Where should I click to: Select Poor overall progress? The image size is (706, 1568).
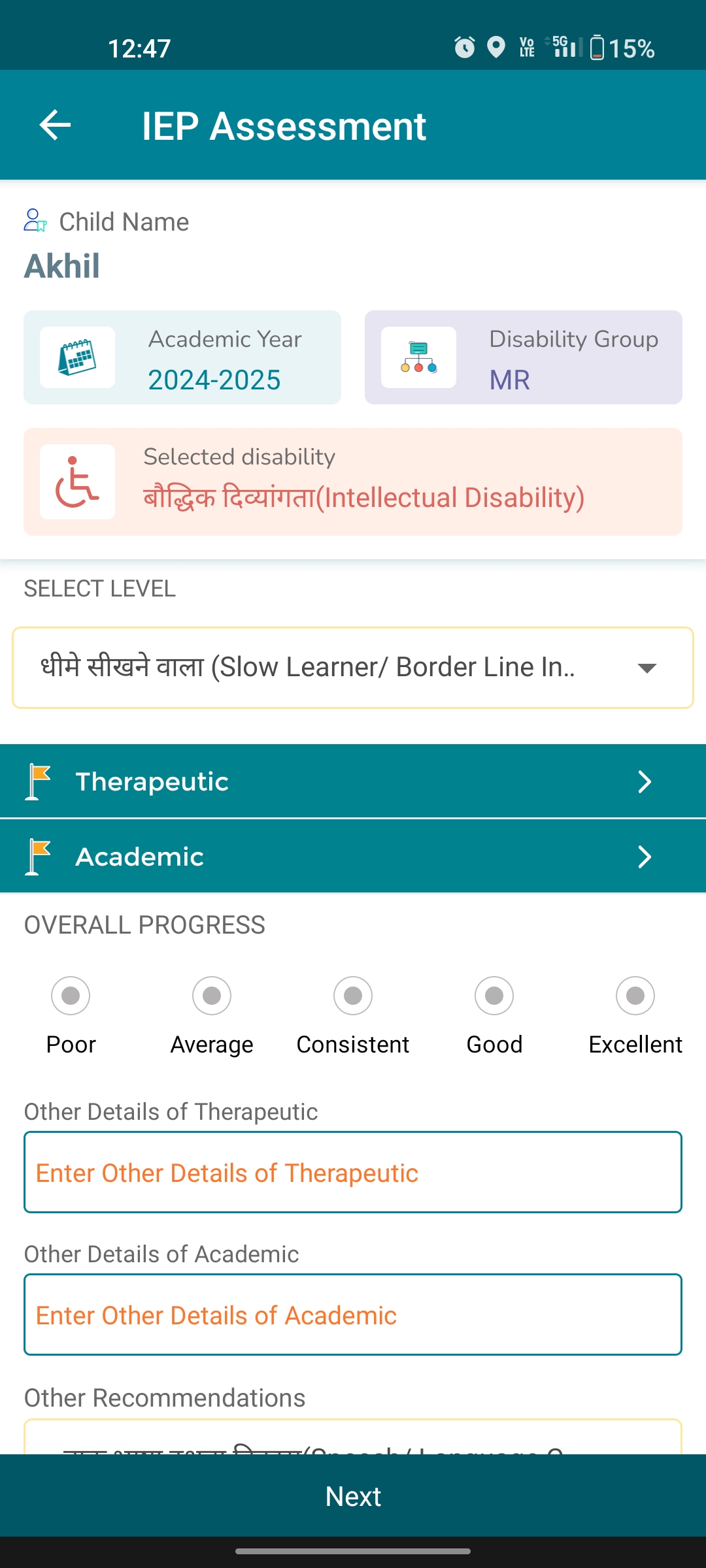(71, 996)
